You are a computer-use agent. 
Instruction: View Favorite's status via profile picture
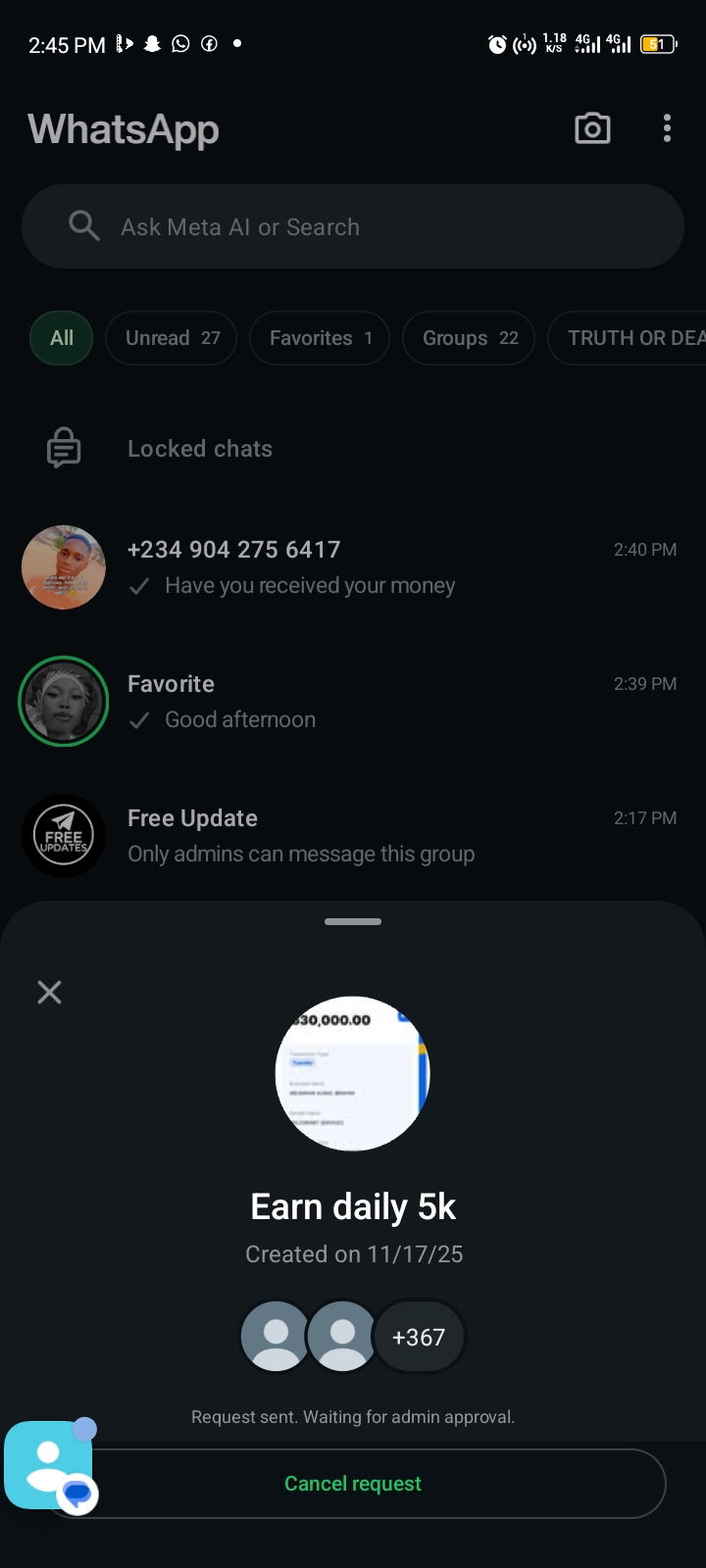tap(64, 701)
